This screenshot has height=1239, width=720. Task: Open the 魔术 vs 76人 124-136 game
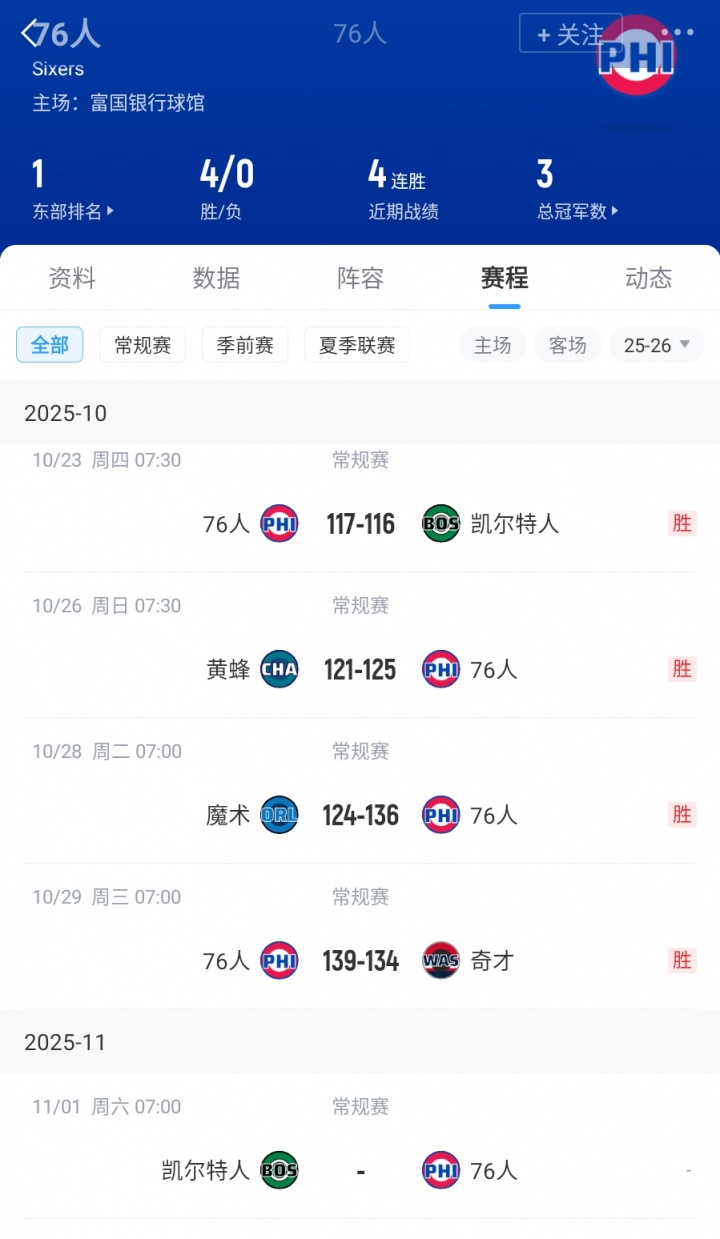click(x=360, y=815)
